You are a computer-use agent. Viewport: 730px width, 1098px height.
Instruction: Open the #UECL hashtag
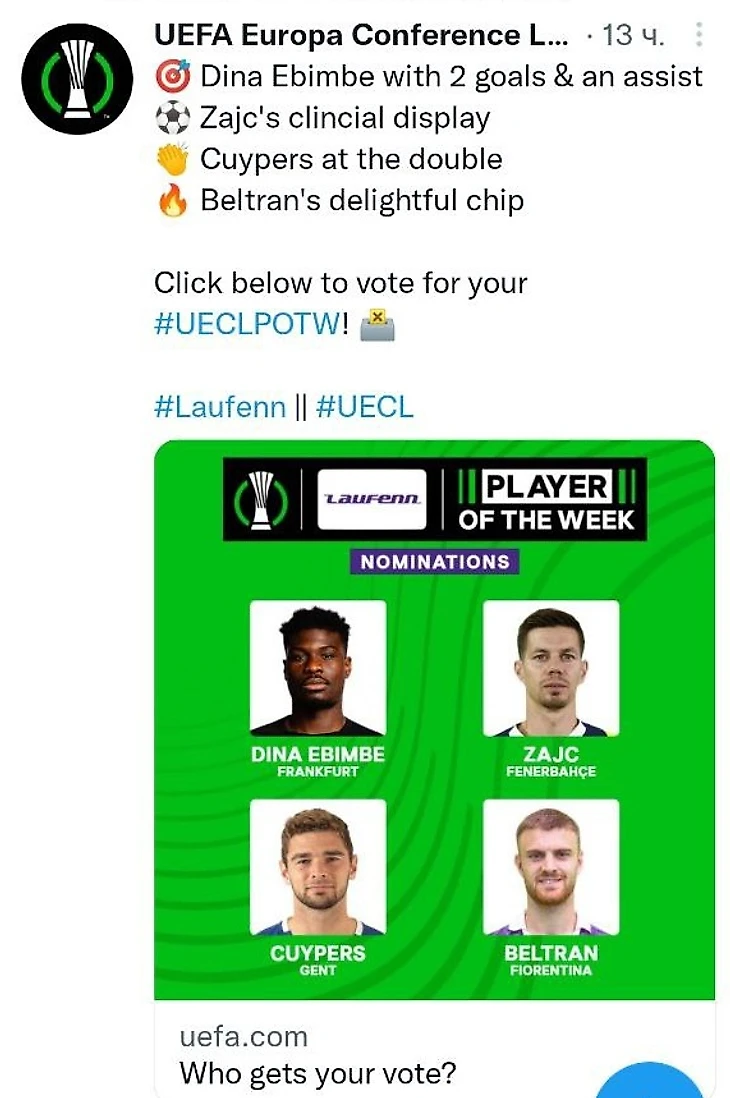[364, 407]
